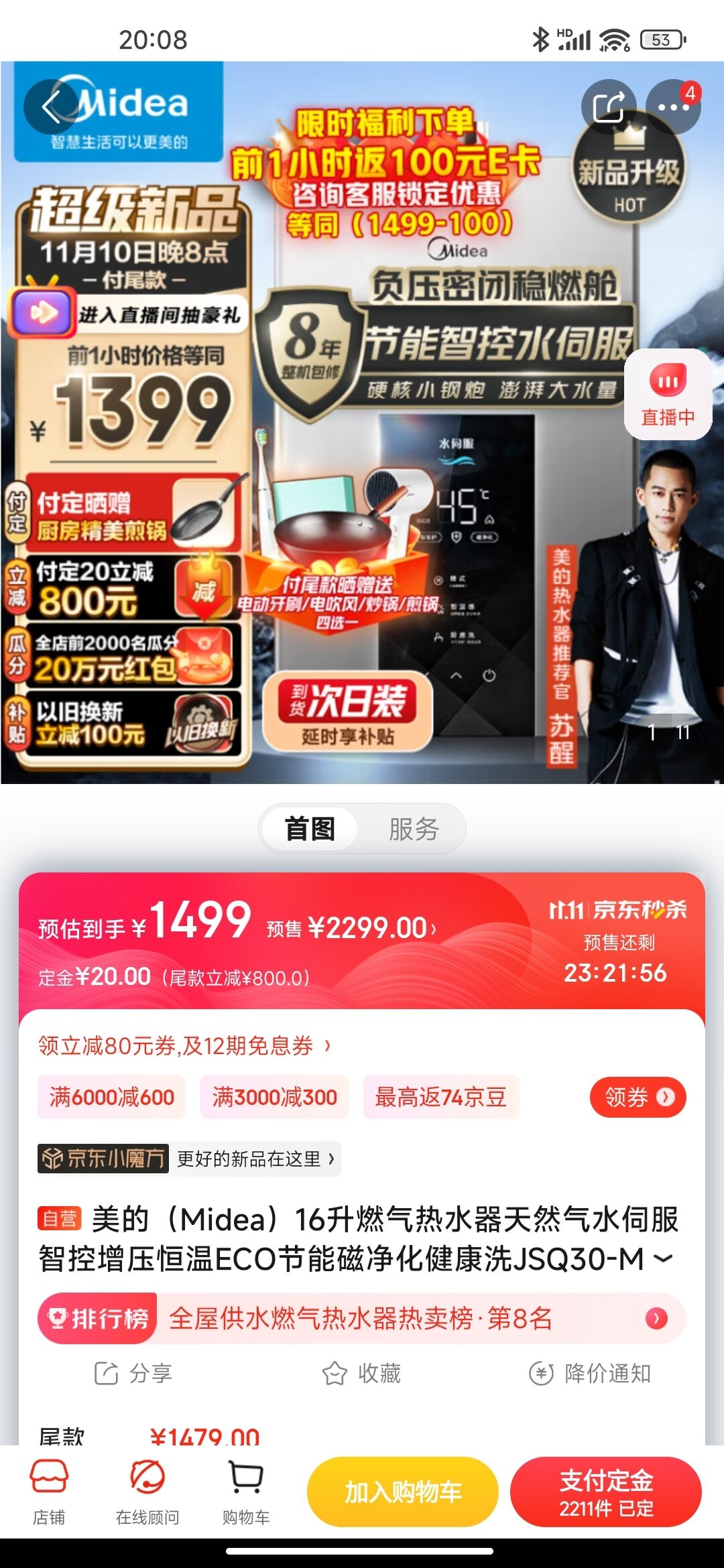Go back using the back arrow
This screenshot has width=724, height=1568.
[x=51, y=107]
